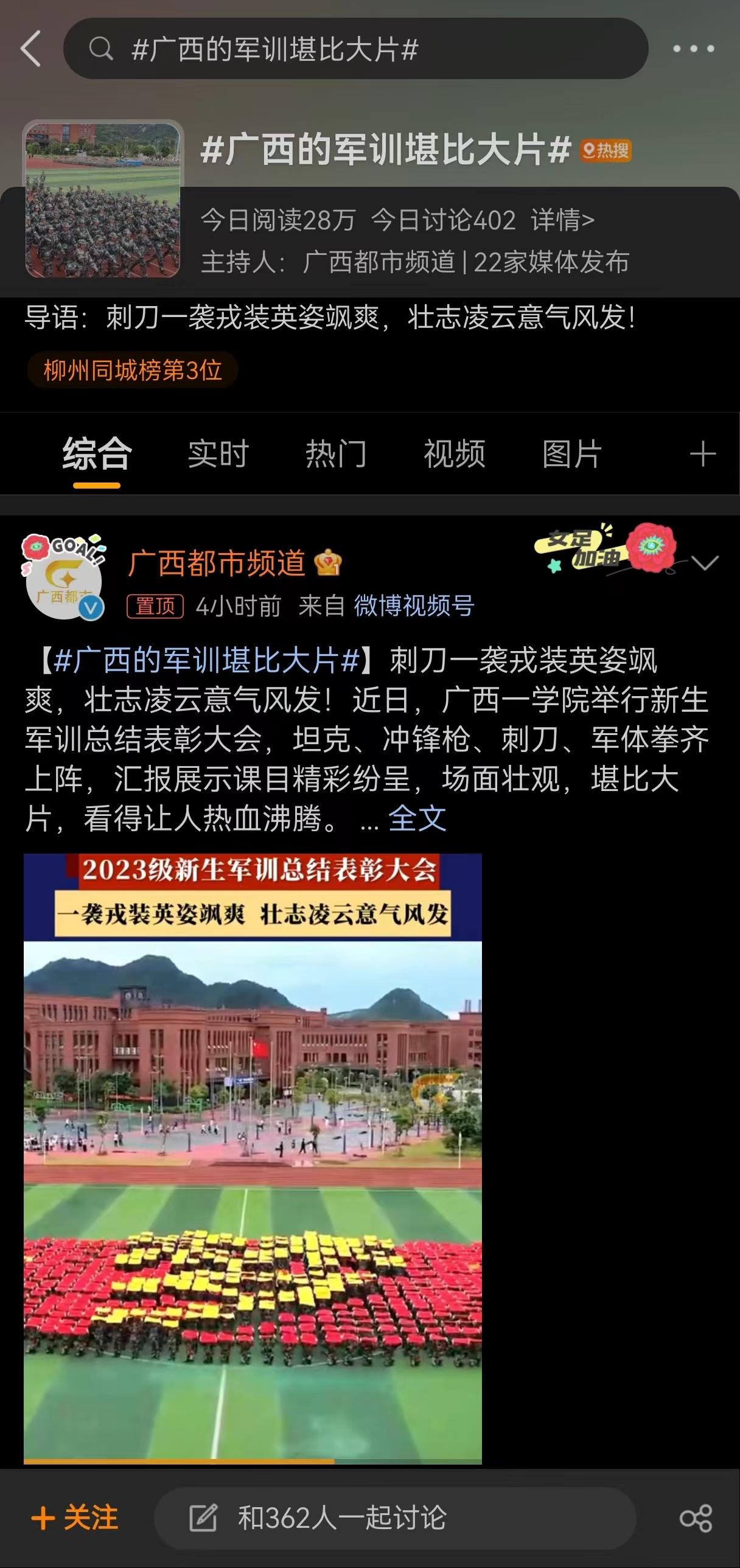
Task: Open the three-dot overflow menu
Action: [693, 49]
